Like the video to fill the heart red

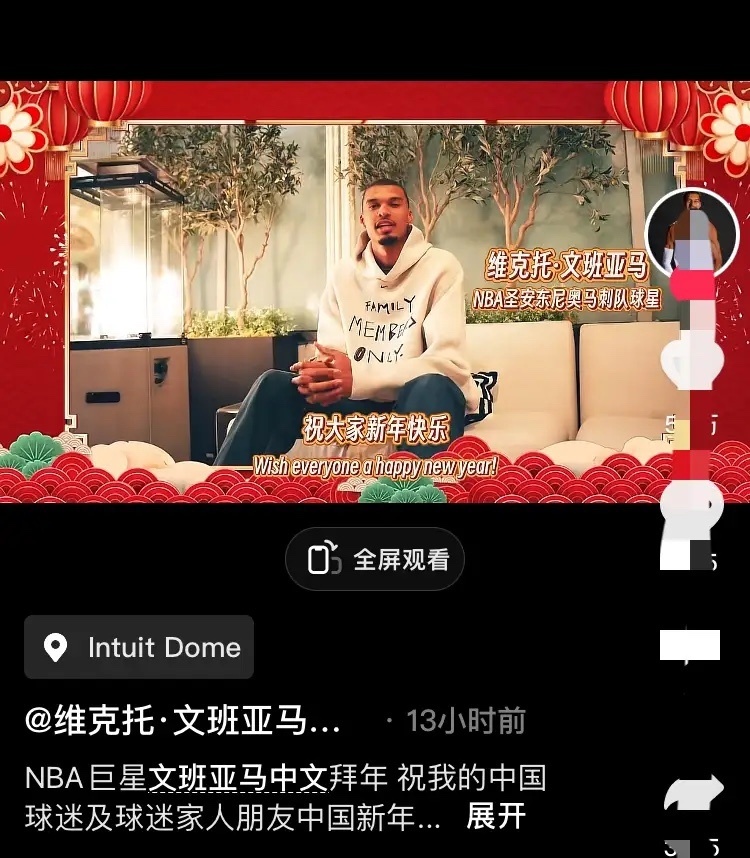click(x=693, y=365)
